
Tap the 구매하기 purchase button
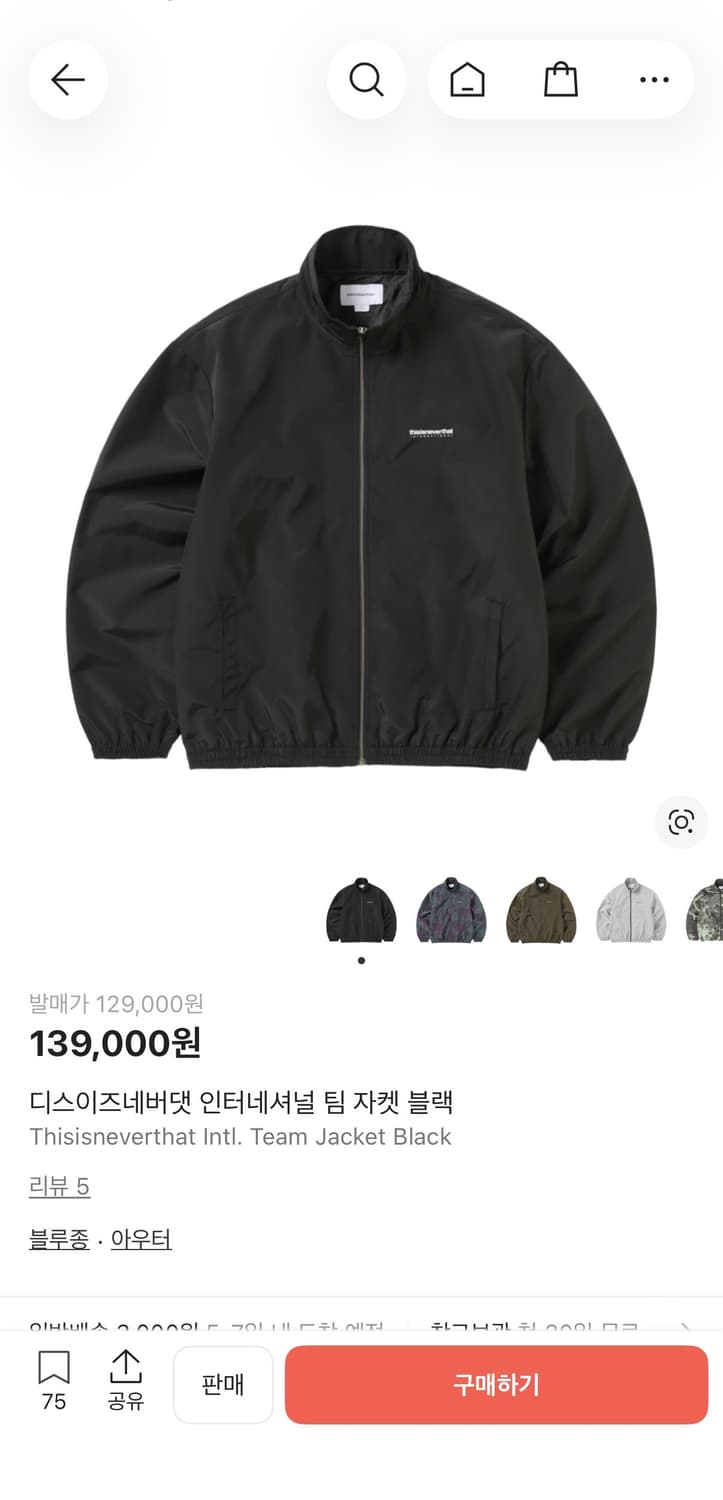[x=496, y=1384]
